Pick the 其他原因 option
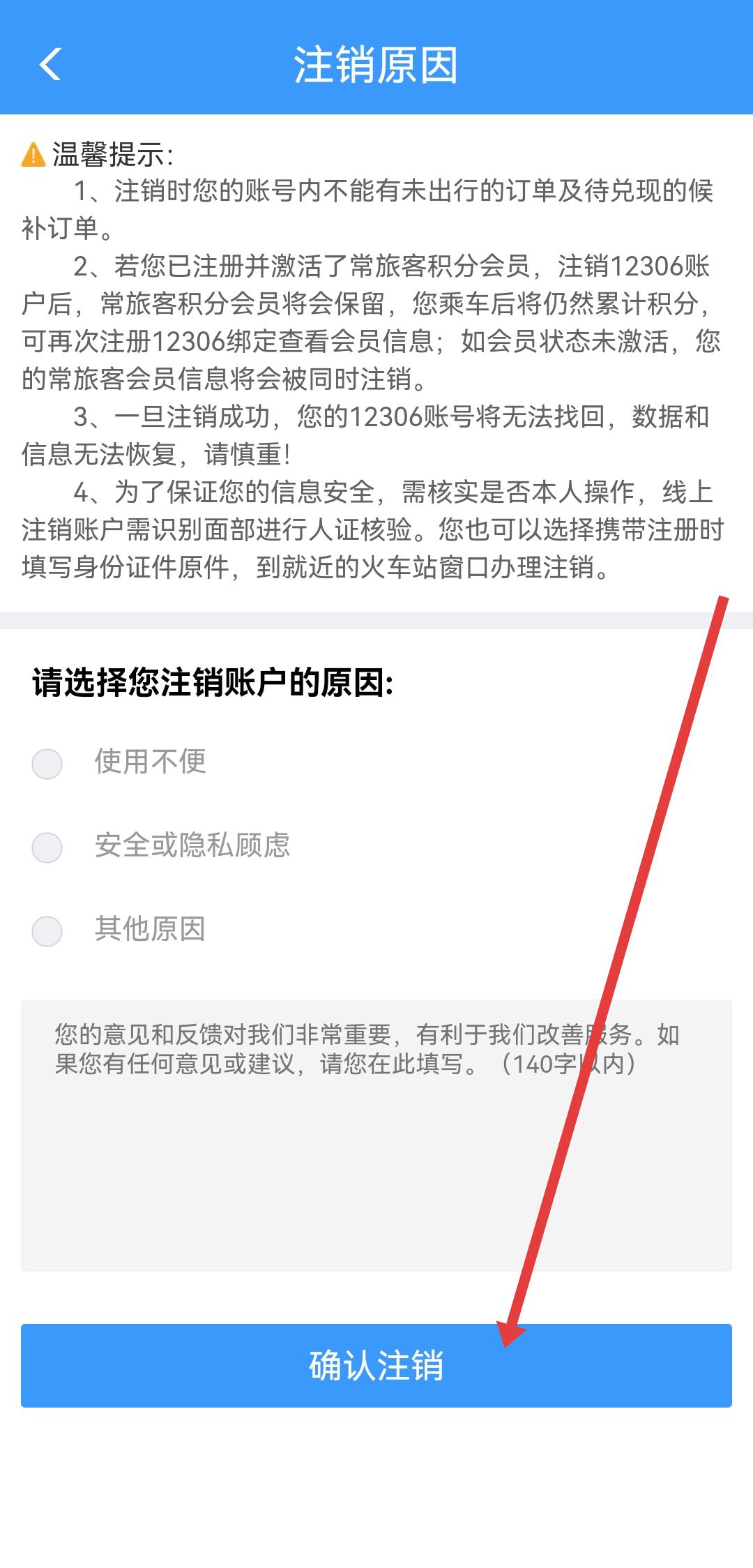Image resolution: width=753 pixels, height=1568 pixels. 47,931
